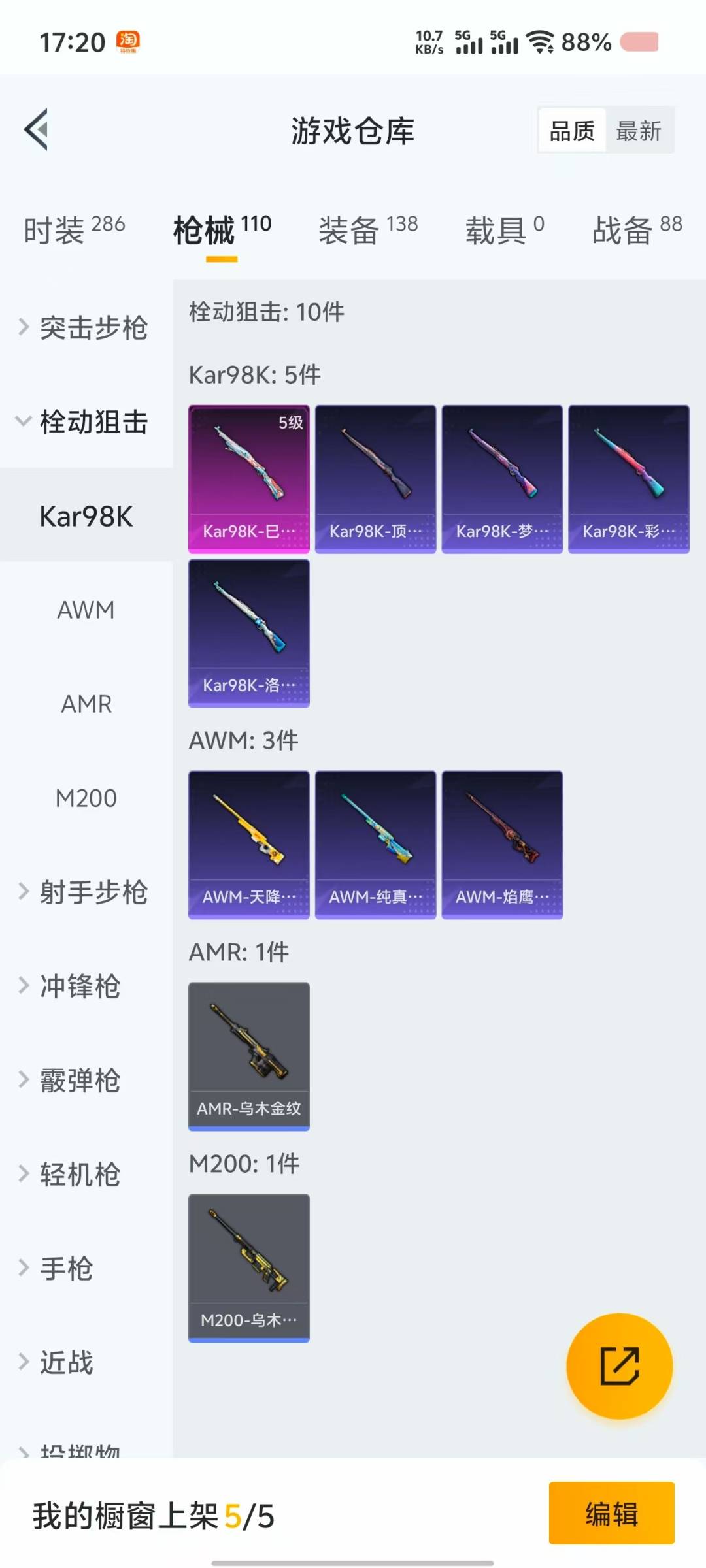Screen dimensions: 706x1568
Task: Open the AWM-天降 skin tile
Action: (x=248, y=844)
